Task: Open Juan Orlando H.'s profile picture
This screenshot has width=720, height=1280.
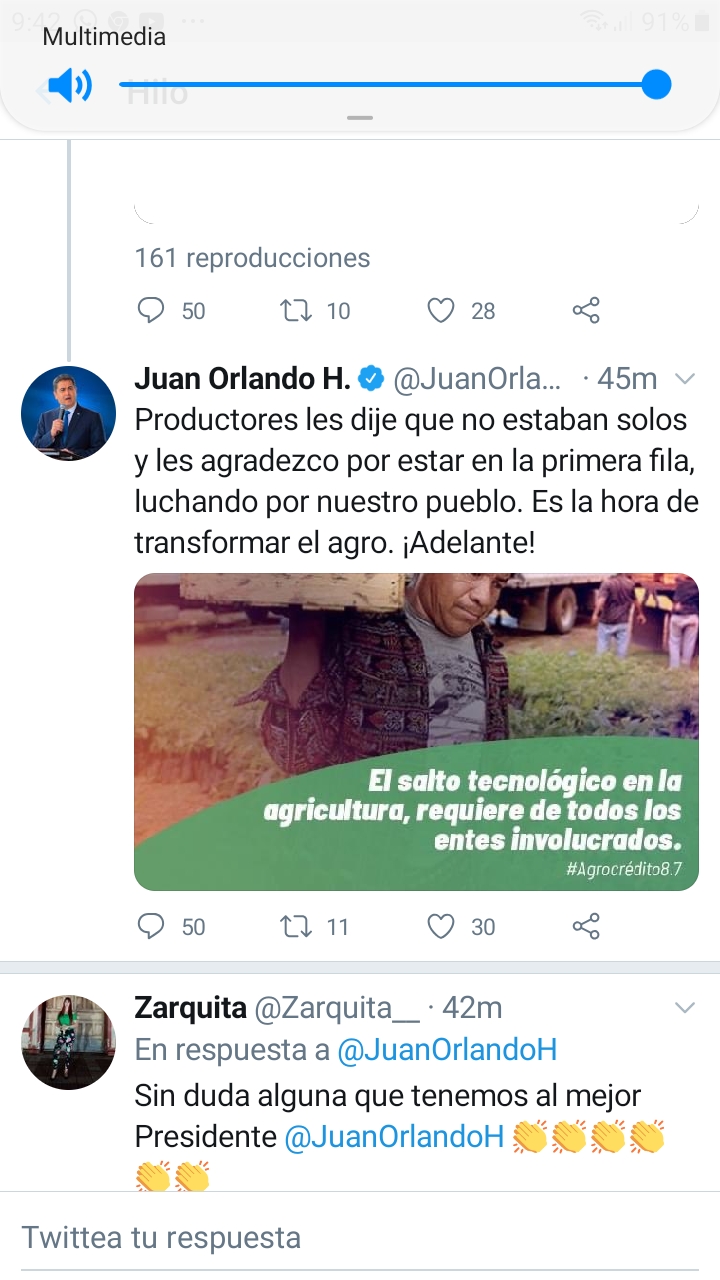Action: 69,413
